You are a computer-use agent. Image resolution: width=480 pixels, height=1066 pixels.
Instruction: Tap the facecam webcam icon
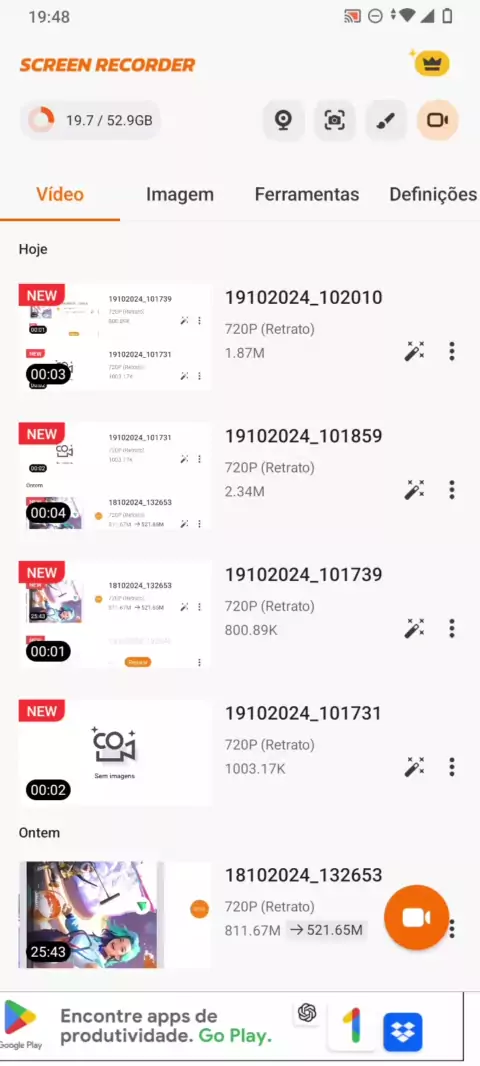click(x=284, y=120)
